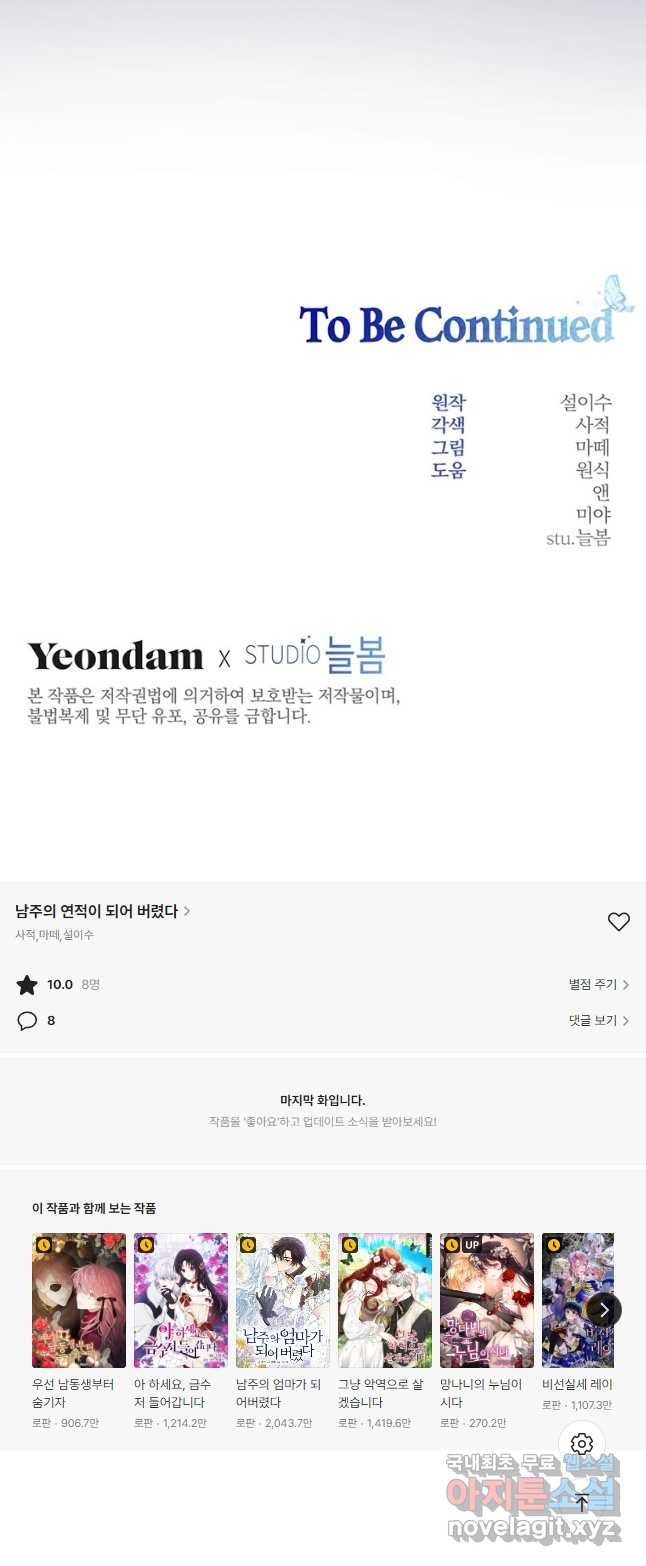This screenshot has width=646, height=1566.
Task: Tap 별점 주기 to rate
Action: point(598,985)
